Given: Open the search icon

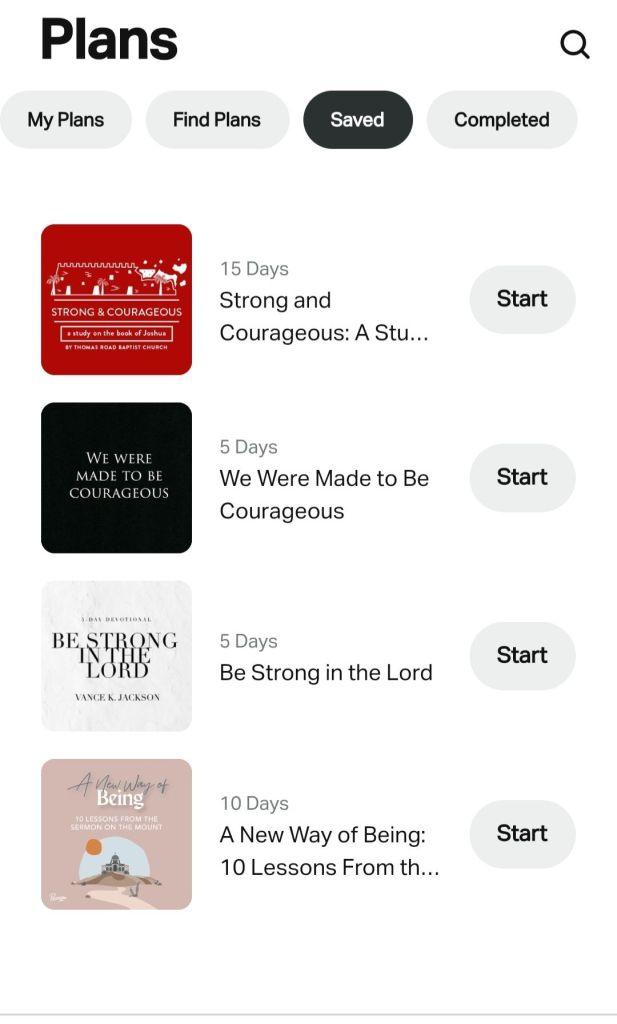Looking at the screenshot, I should (x=574, y=44).
